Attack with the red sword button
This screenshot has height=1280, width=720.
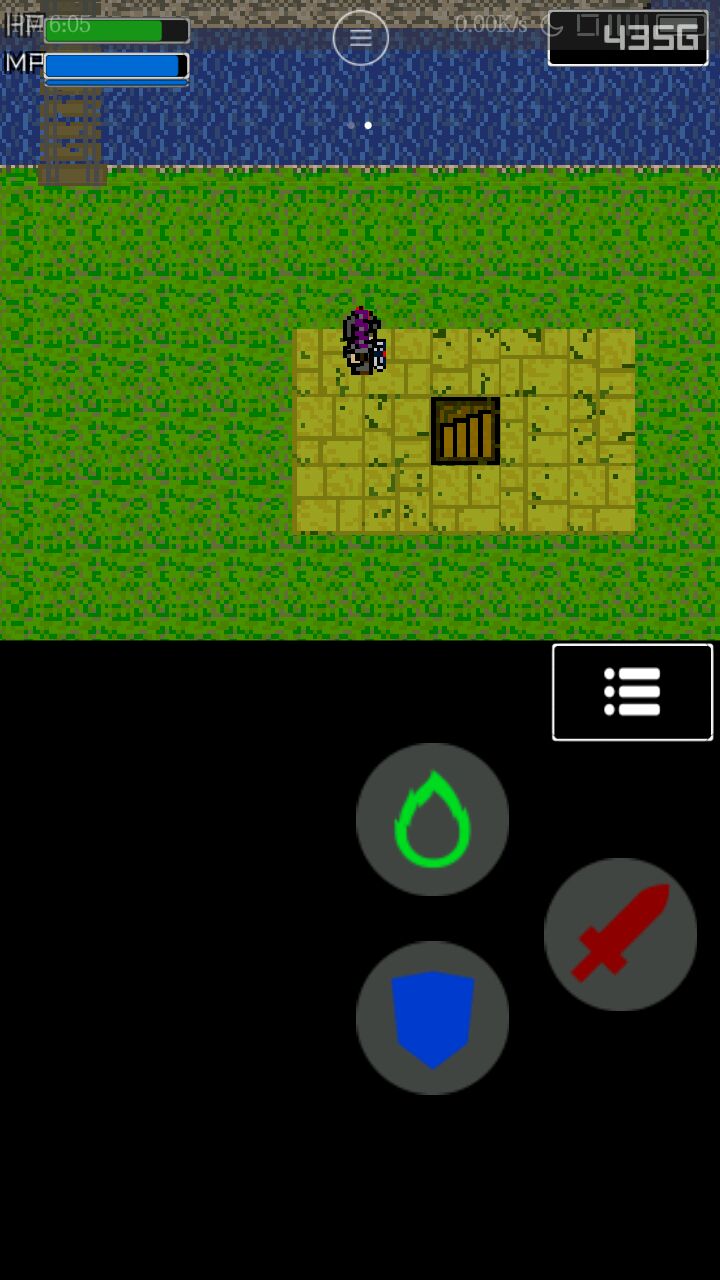[620, 934]
